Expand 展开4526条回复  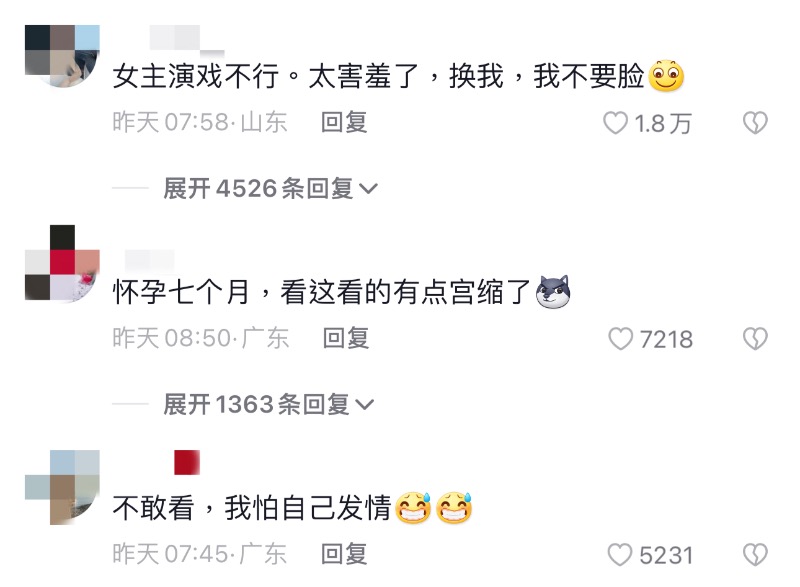[270, 188]
